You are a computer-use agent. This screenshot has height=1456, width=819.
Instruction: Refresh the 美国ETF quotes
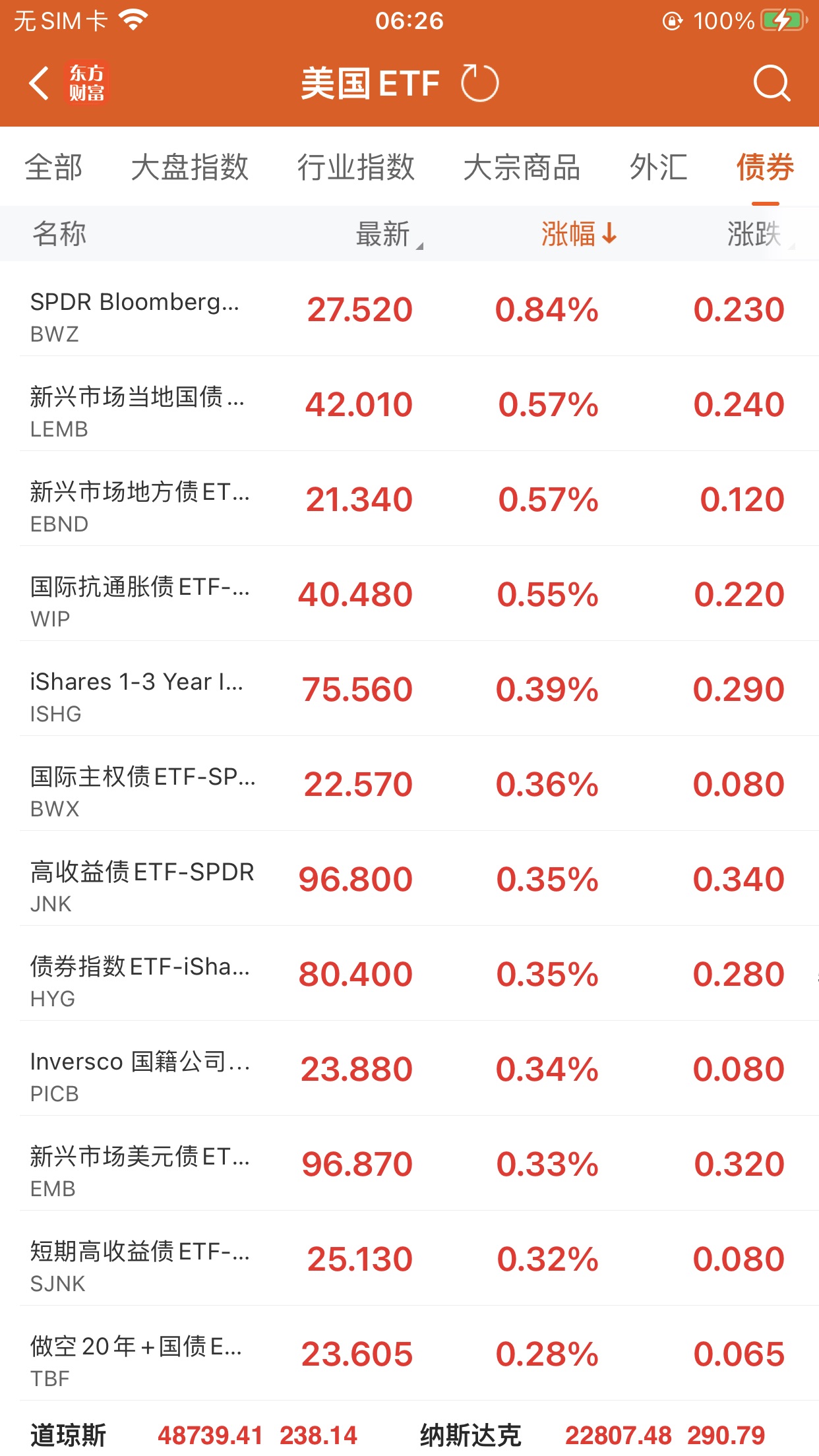479,84
